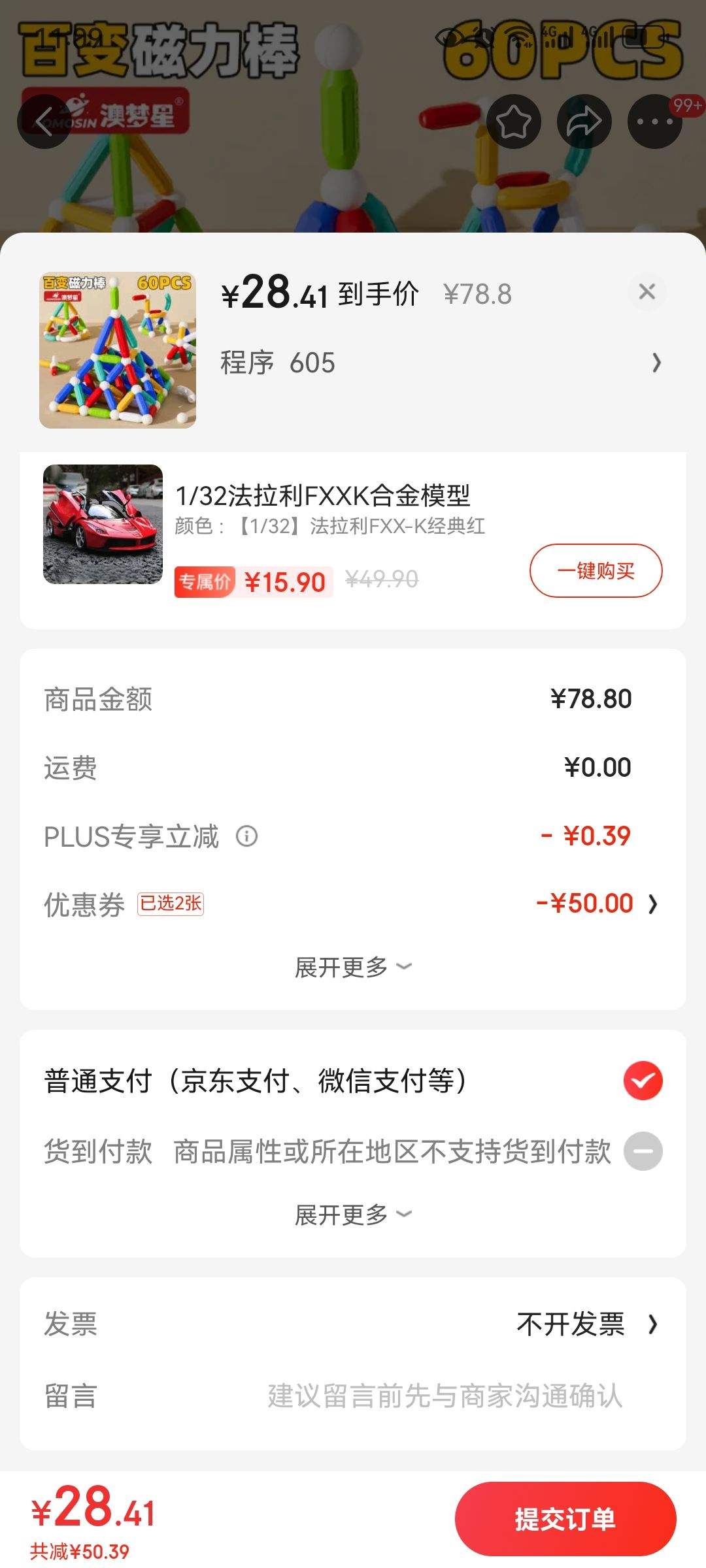Open 发票 invoice options
Image resolution: width=706 pixels, height=1568 pixels.
pos(353,1324)
